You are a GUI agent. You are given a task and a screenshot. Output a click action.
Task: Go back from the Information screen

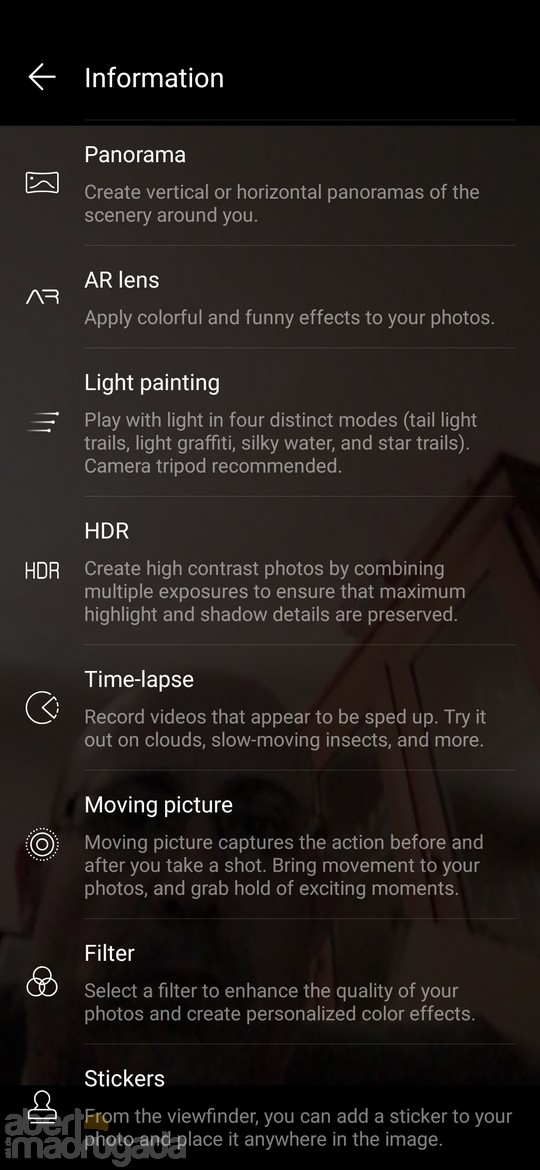[42, 77]
